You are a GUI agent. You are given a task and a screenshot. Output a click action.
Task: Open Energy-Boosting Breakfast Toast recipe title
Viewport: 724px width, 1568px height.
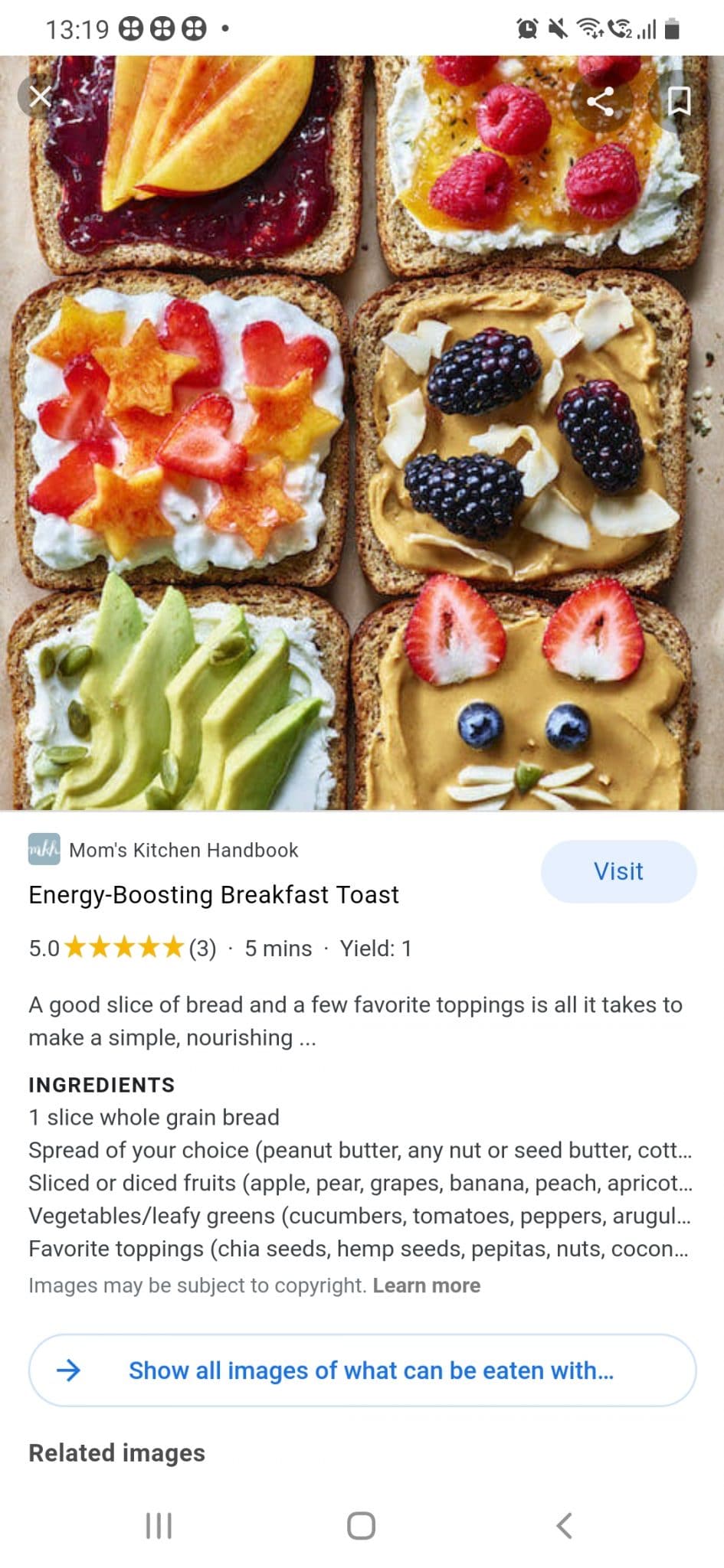click(x=214, y=894)
